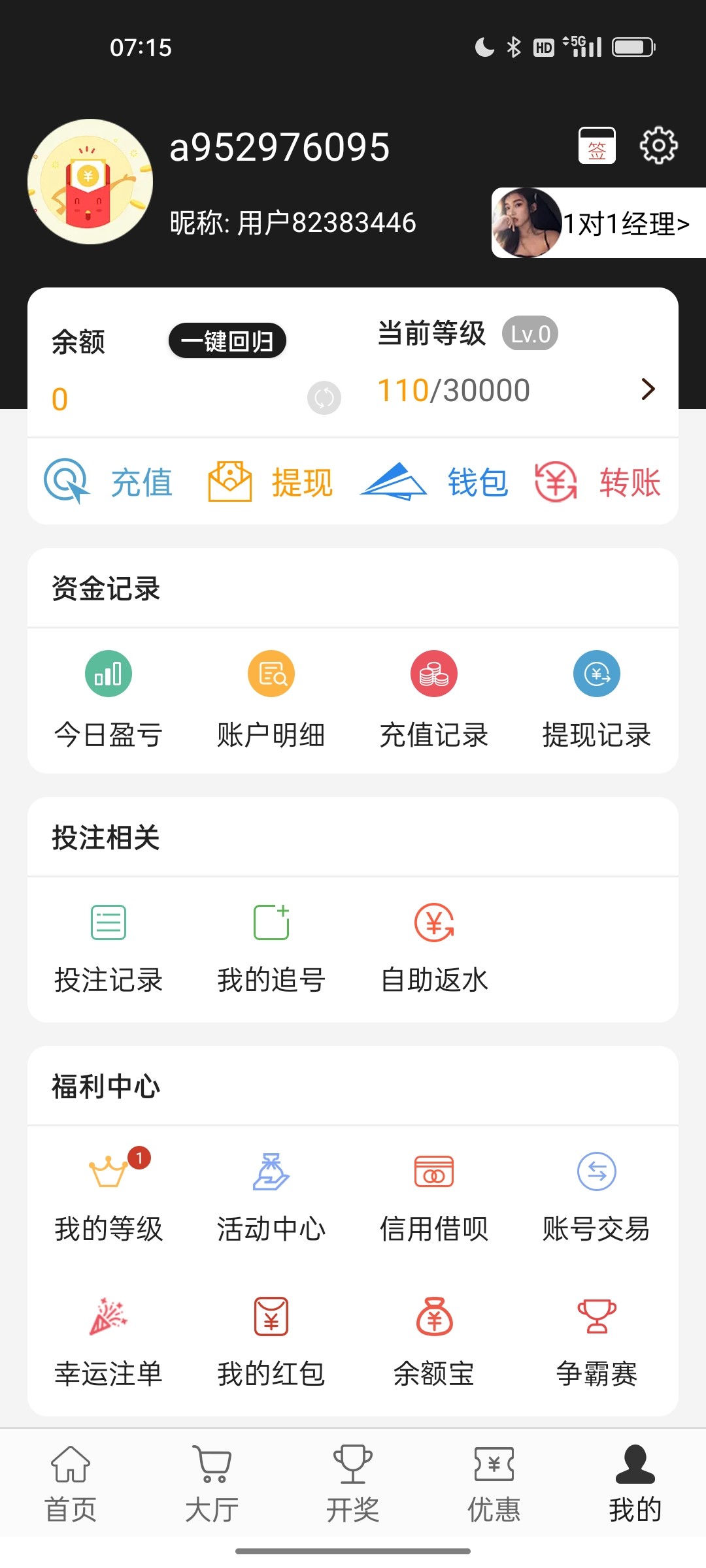The height and width of the screenshot is (1568, 706).
Task: View 今日盈亏 profit and loss
Action: pyautogui.click(x=109, y=698)
